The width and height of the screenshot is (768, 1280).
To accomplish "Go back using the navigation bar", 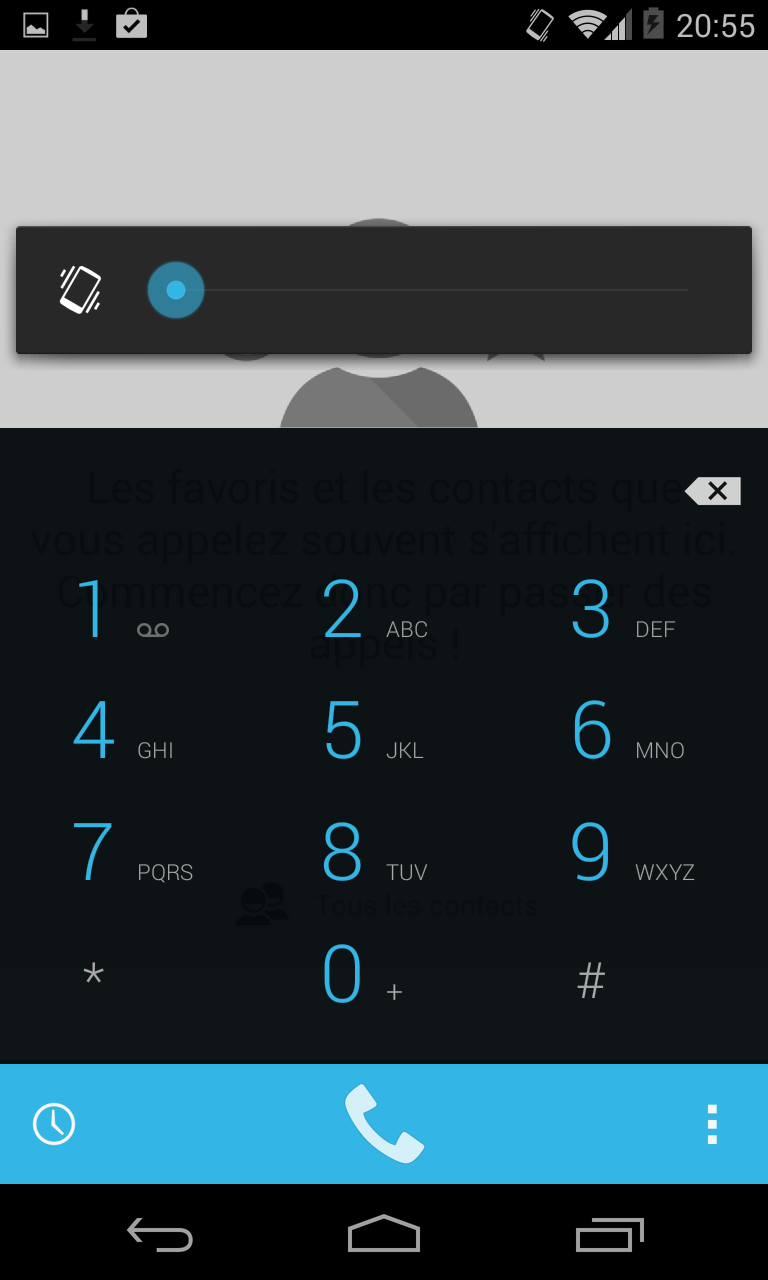I will pos(160,1234).
